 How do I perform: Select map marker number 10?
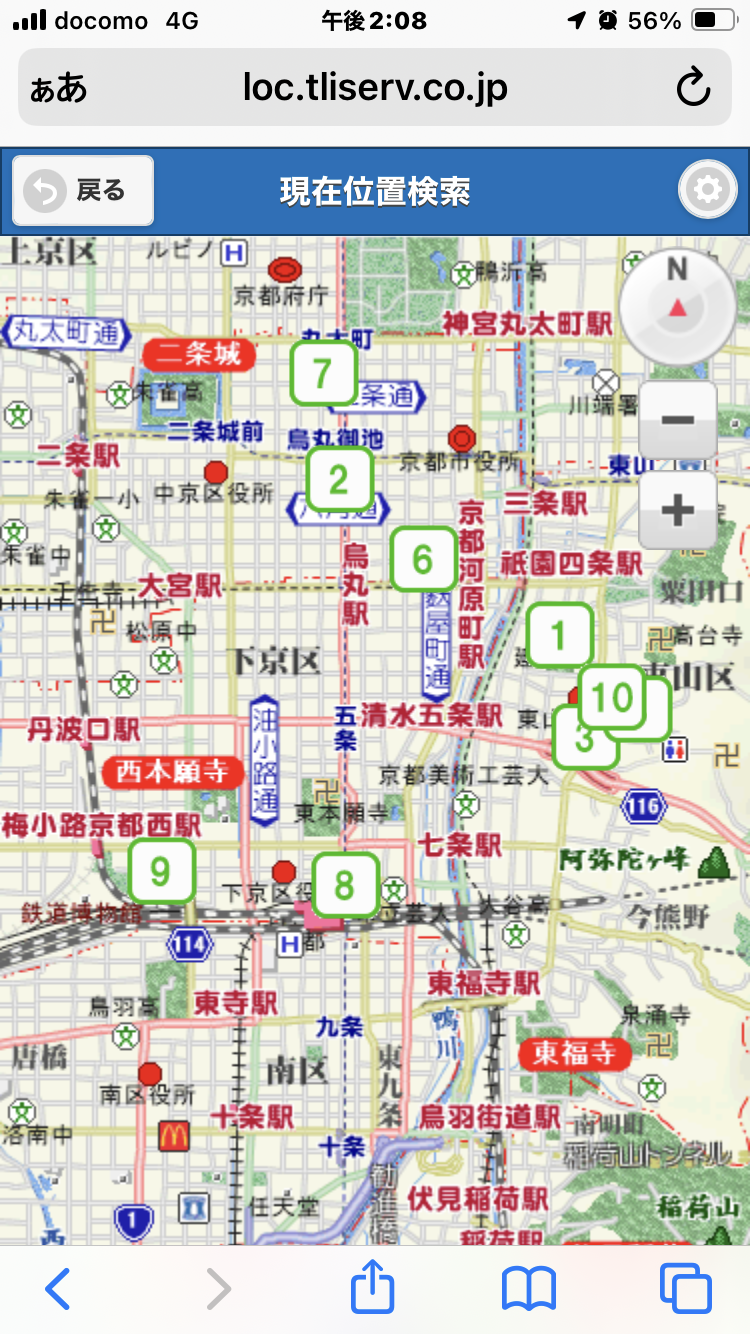pos(611,697)
